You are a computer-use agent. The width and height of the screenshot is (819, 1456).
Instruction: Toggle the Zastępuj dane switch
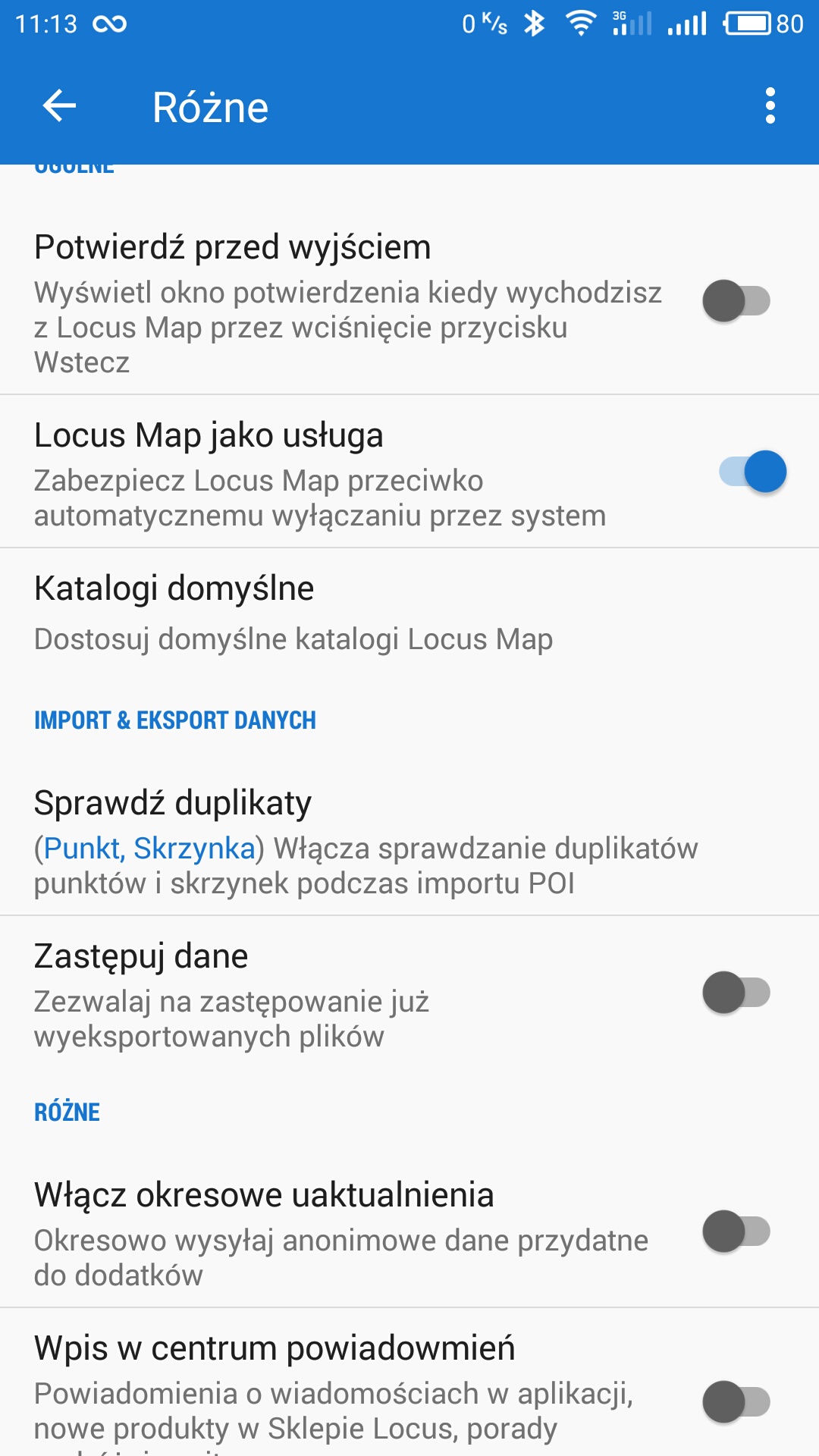pos(736,993)
